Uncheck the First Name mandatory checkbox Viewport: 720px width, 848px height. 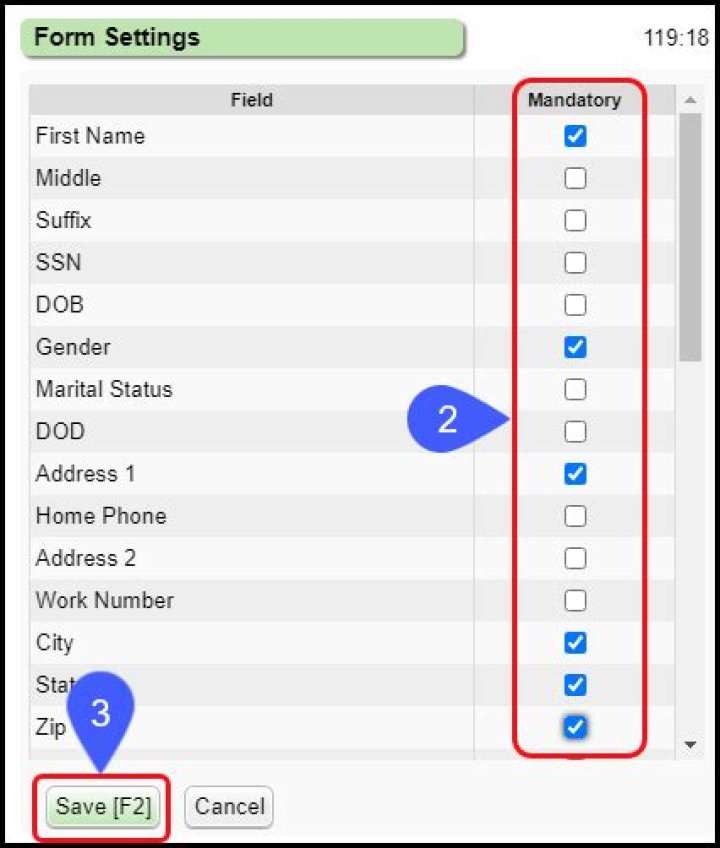pyautogui.click(x=575, y=136)
